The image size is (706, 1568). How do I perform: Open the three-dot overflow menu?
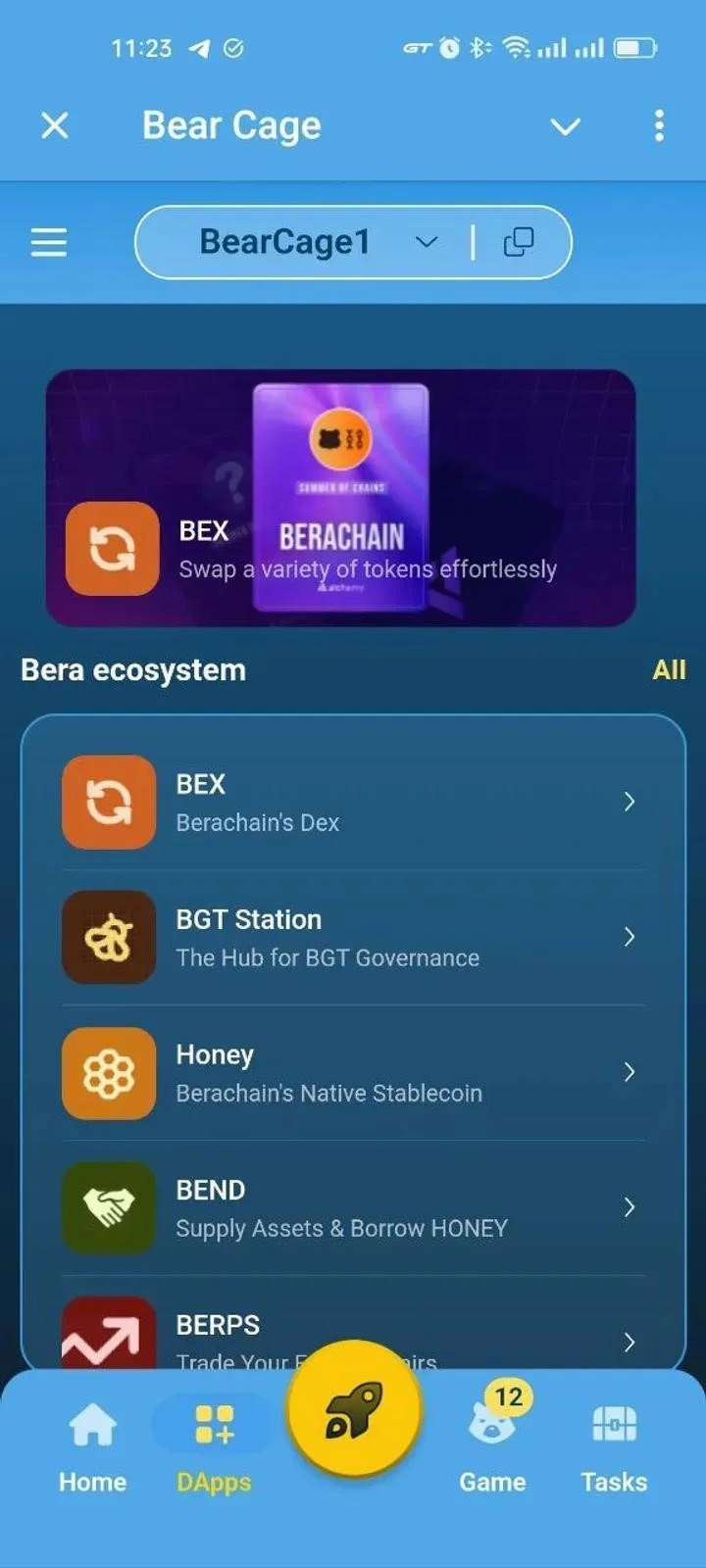tap(659, 125)
